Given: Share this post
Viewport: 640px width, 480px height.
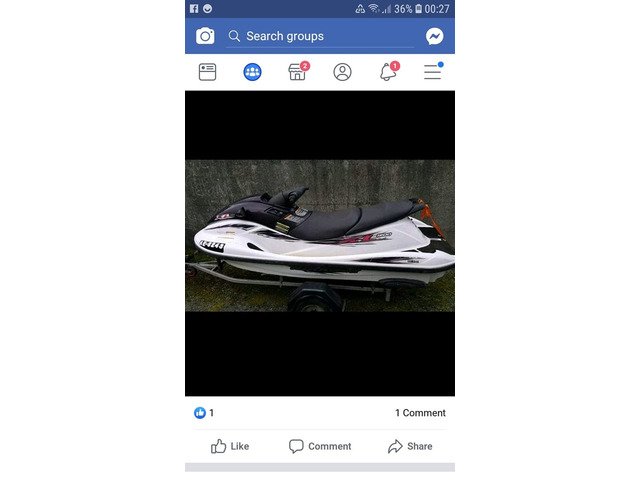Looking at the screenshot, I should pyautogui.click(x=410, y=446).
